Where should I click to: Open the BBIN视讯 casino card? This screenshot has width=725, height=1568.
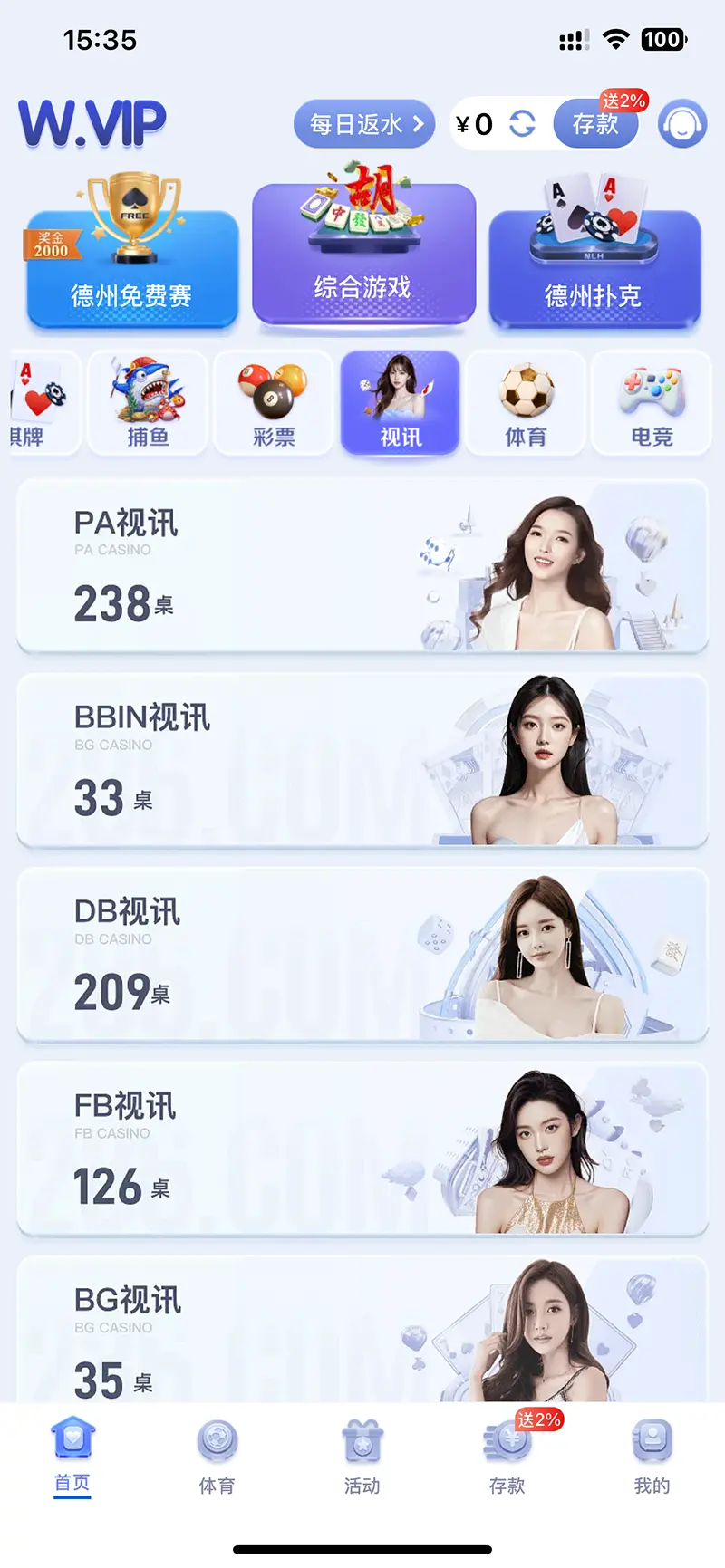tap(362, 761)
